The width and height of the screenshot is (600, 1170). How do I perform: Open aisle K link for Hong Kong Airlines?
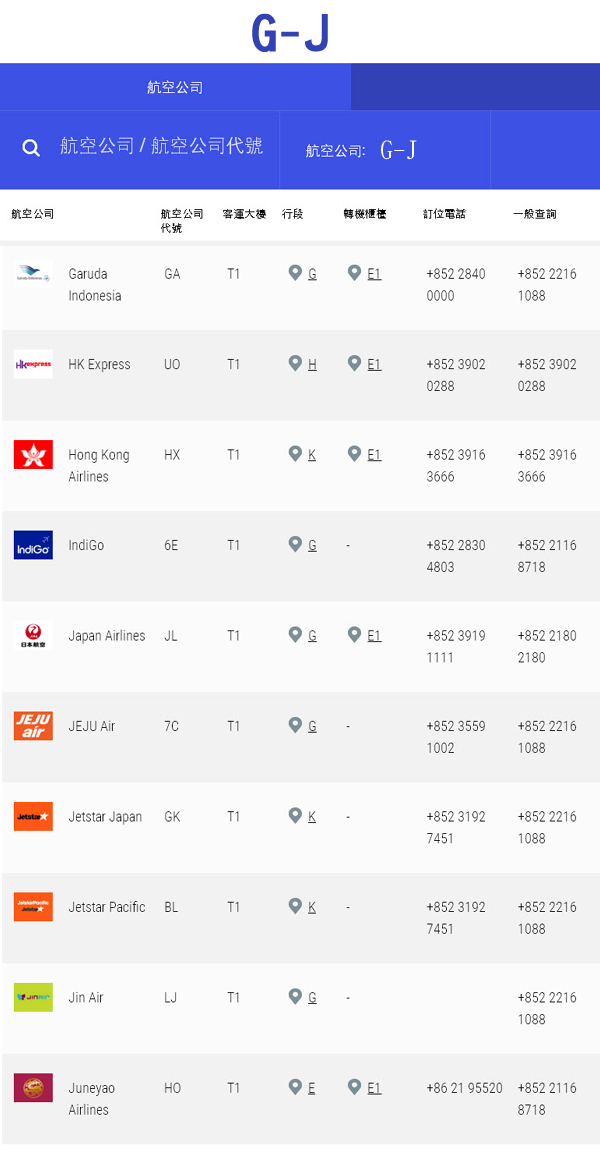pos(312,454)
